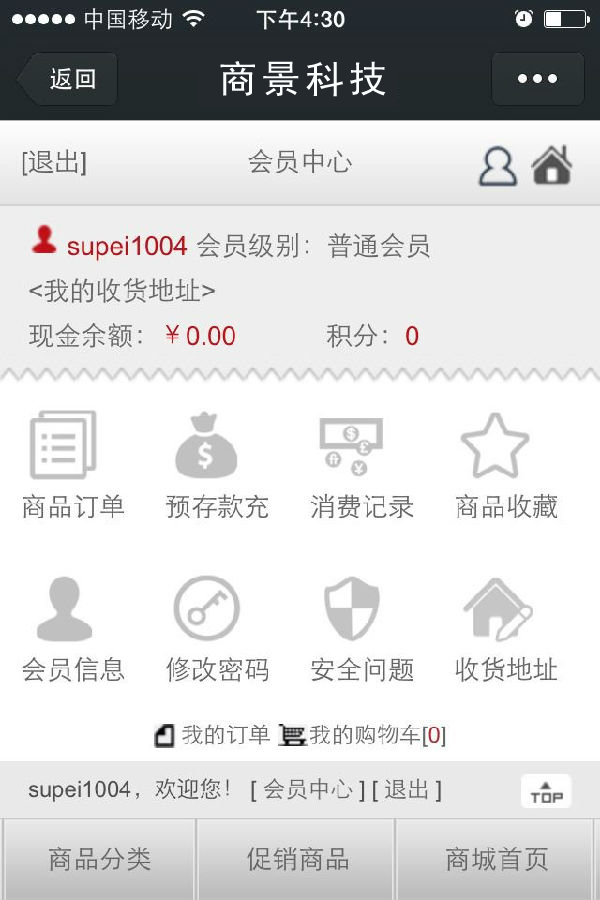Go to the home house icon
Image resolution: width=600 pixels, height=900 pixels.
tap(552, 165)
